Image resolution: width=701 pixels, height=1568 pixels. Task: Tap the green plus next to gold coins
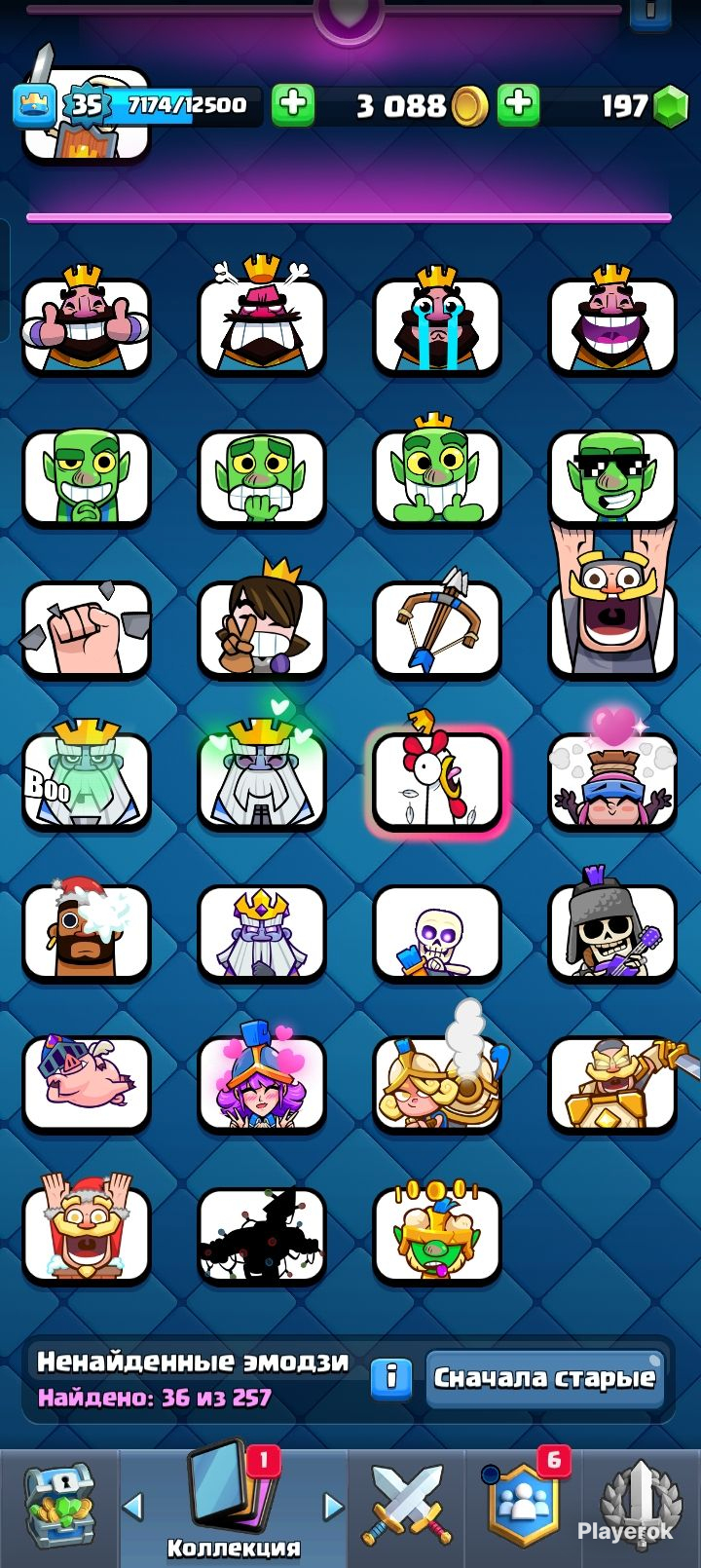(293, 104)
